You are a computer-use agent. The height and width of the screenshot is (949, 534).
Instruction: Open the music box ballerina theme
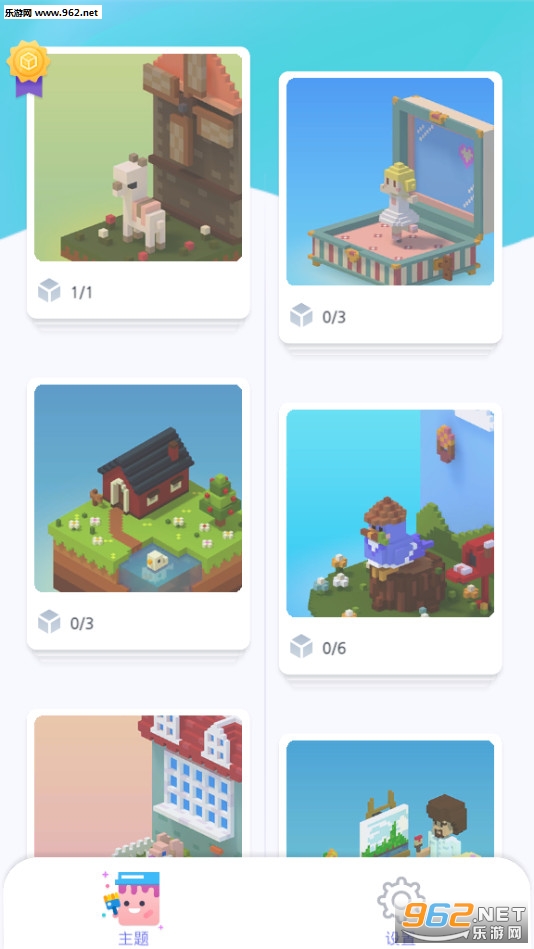[x=390, y=207]
